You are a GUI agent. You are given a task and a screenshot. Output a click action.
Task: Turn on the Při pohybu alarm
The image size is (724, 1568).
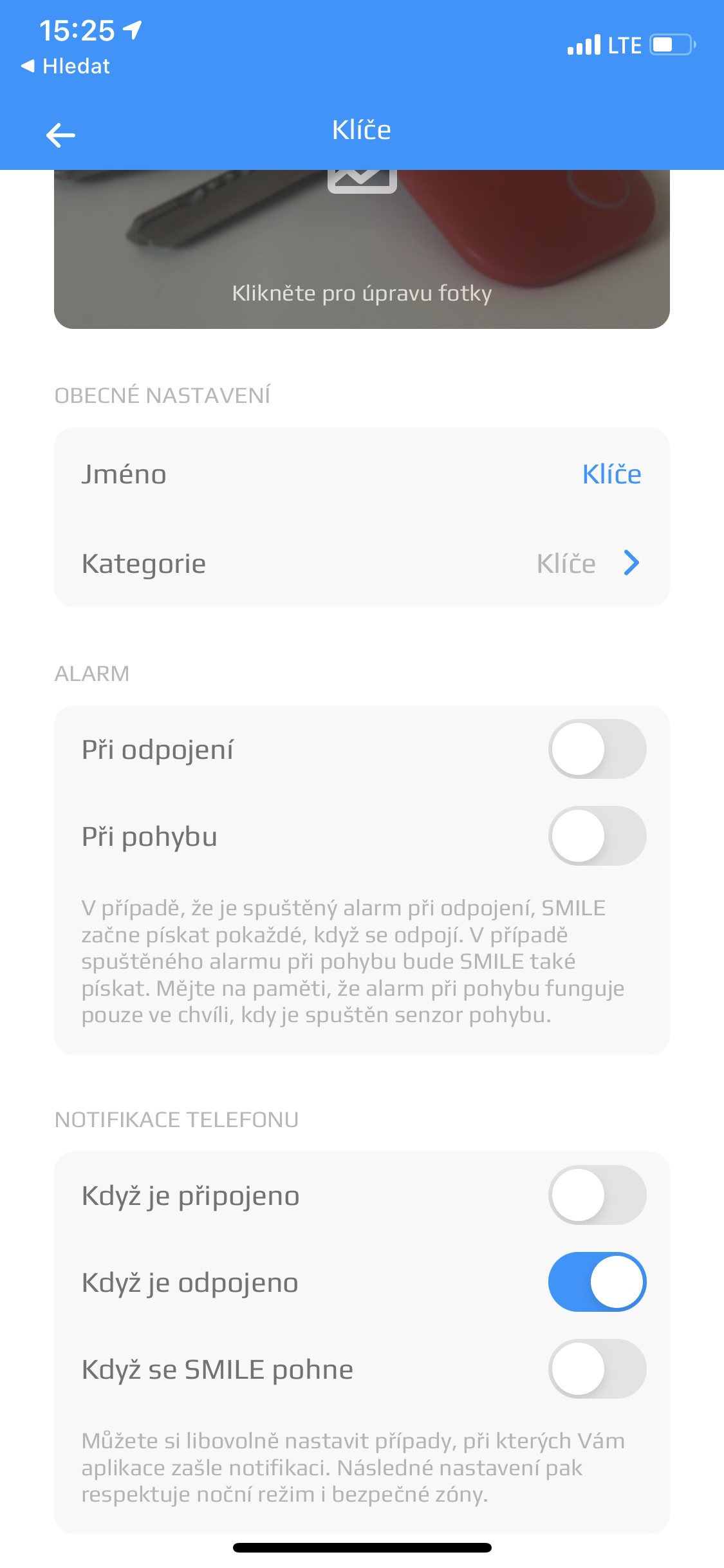tap(597, 836)
